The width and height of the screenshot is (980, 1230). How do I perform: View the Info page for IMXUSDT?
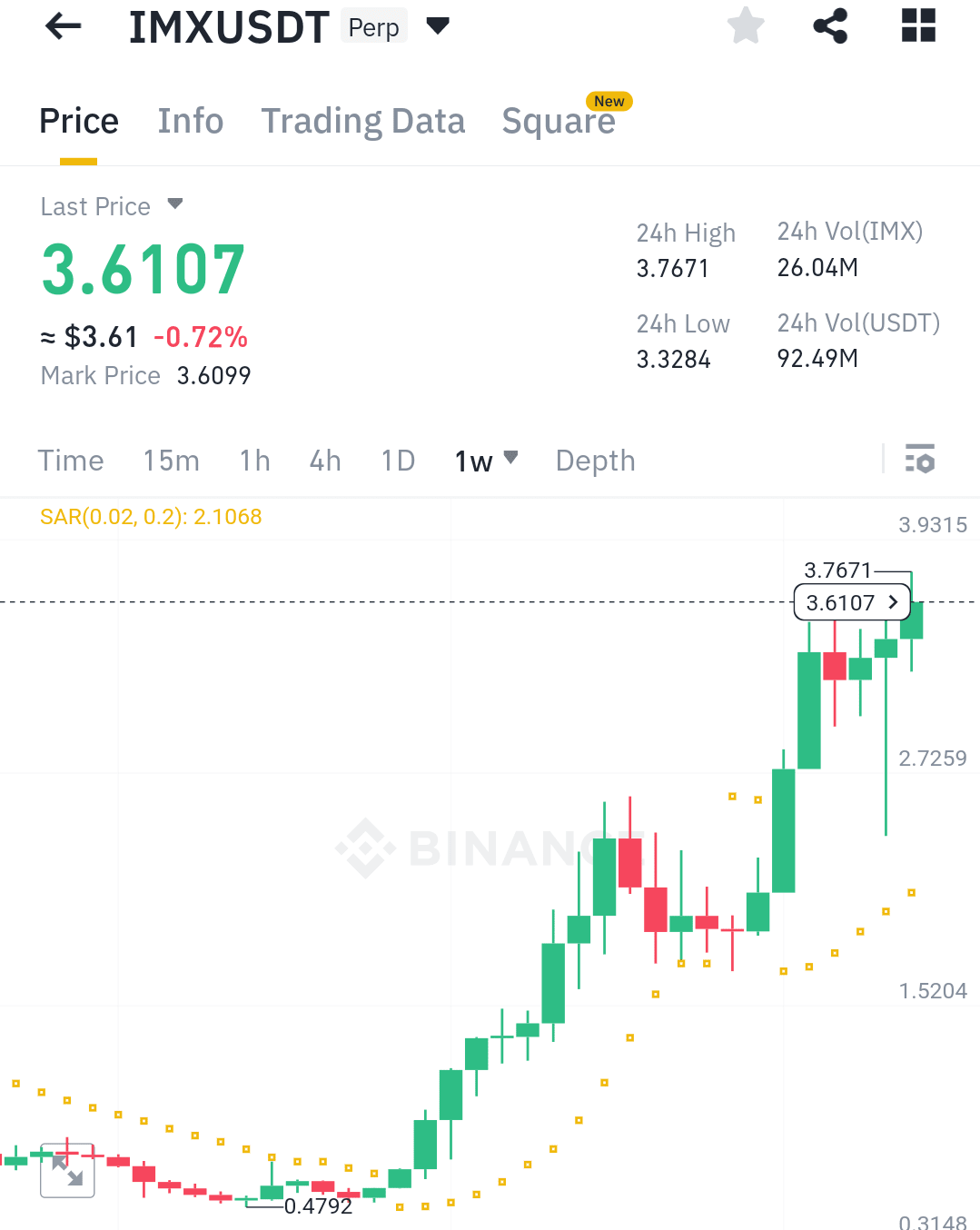tap(190, 120)
